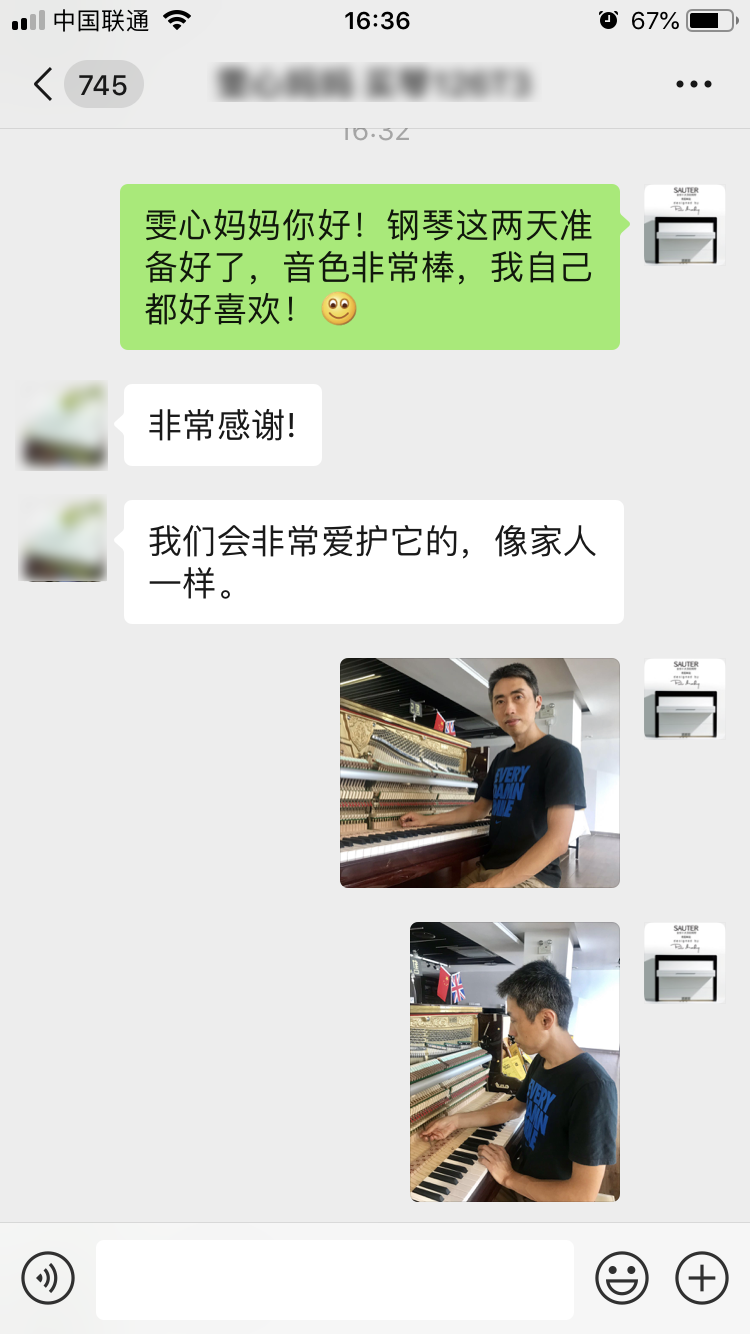Image resolution: width=750 pixels, height=1334 pixels.
Task: View the portrait photo of man playing piano
Action: tap(515, 1061)
